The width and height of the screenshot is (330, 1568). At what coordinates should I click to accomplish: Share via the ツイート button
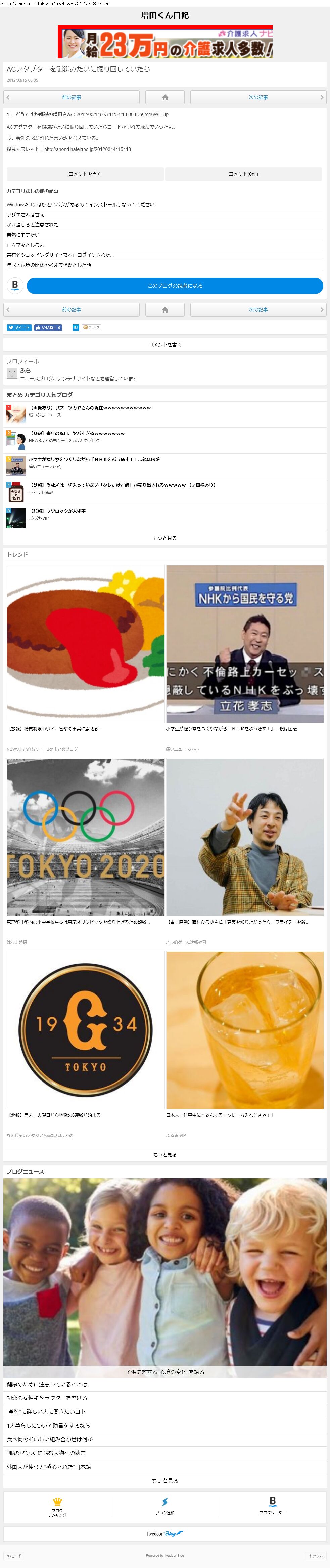coord(19,328)
